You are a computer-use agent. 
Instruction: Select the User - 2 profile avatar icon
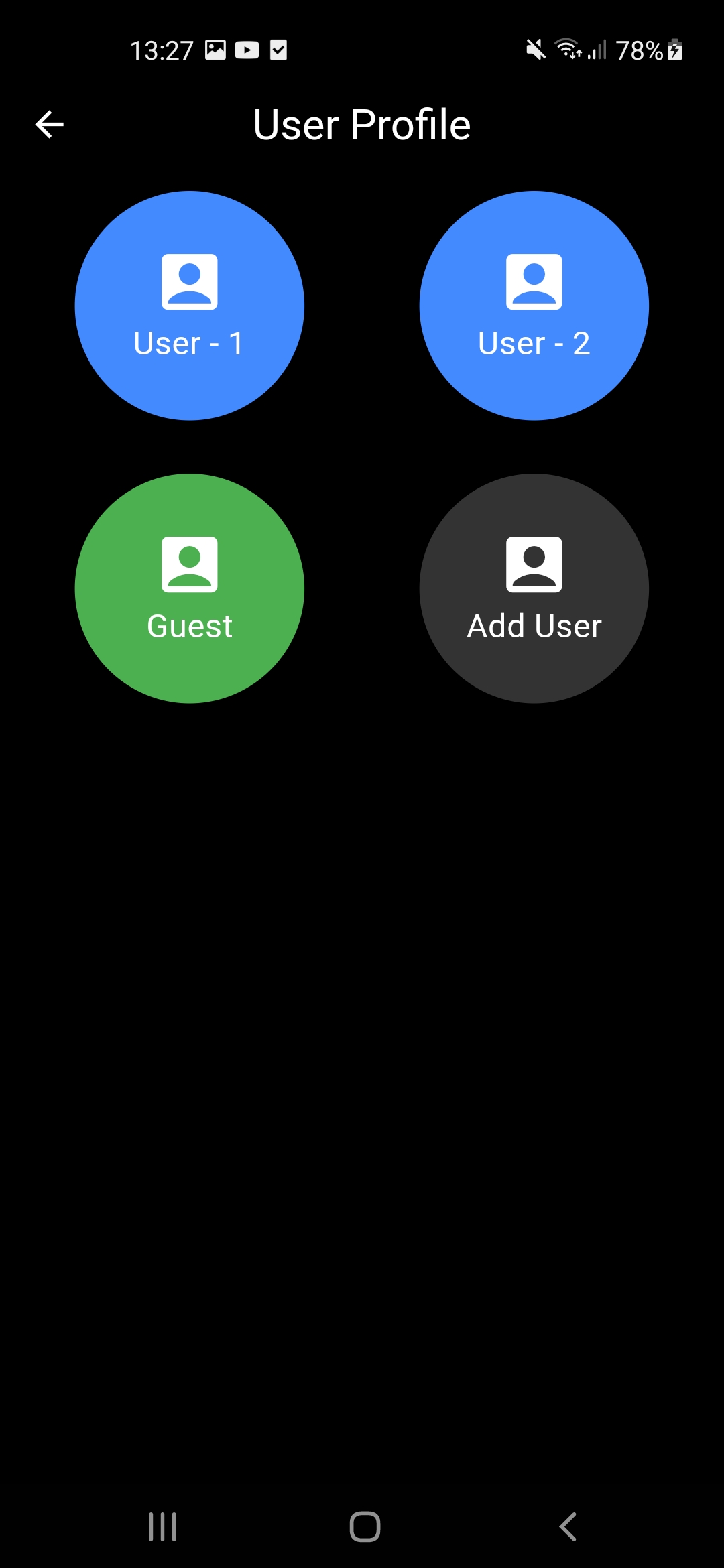[x=534, y=281]
